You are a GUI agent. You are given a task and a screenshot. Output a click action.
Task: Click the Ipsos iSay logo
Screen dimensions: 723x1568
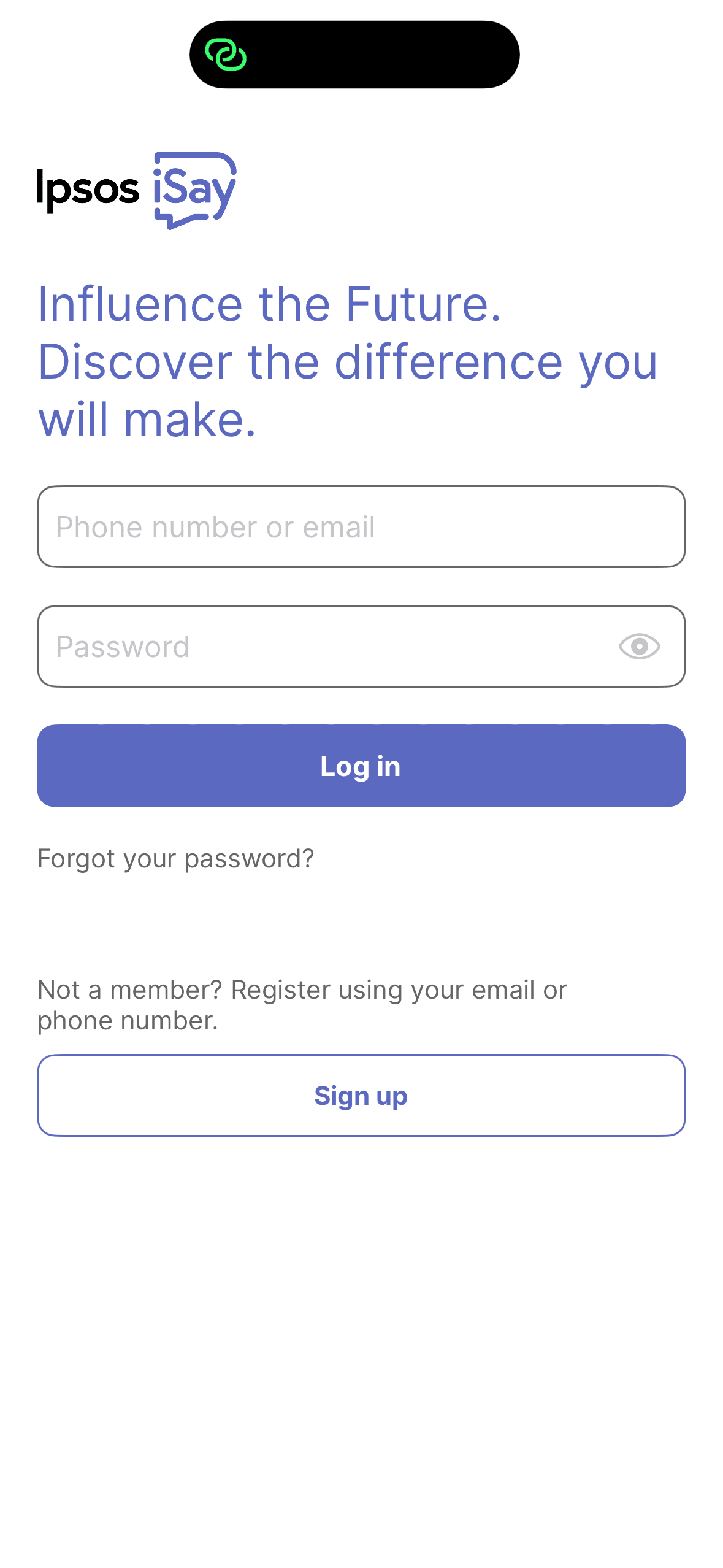pos(136,188)
